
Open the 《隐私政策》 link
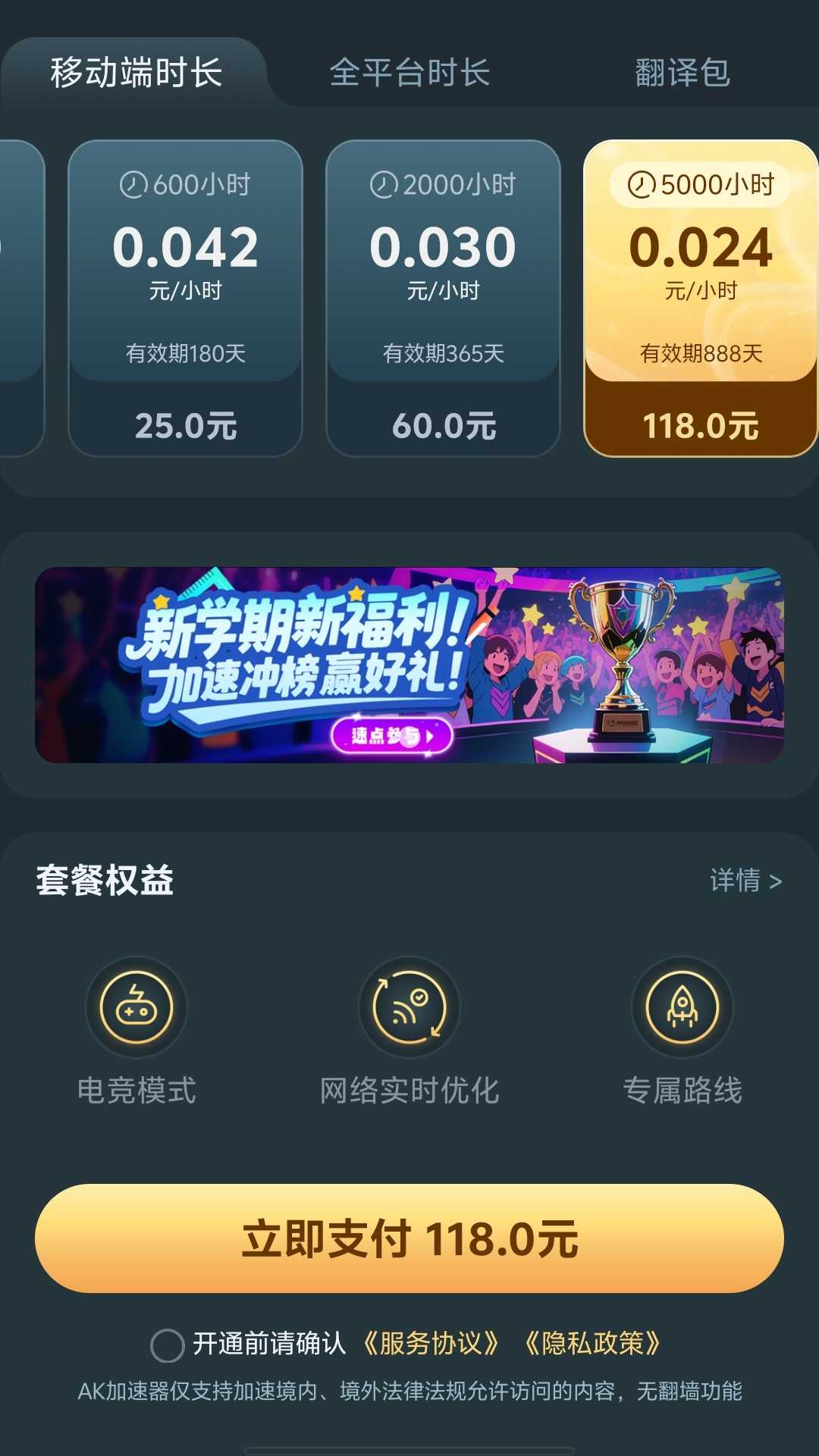pyautogui.click(x=593, y=1344)
